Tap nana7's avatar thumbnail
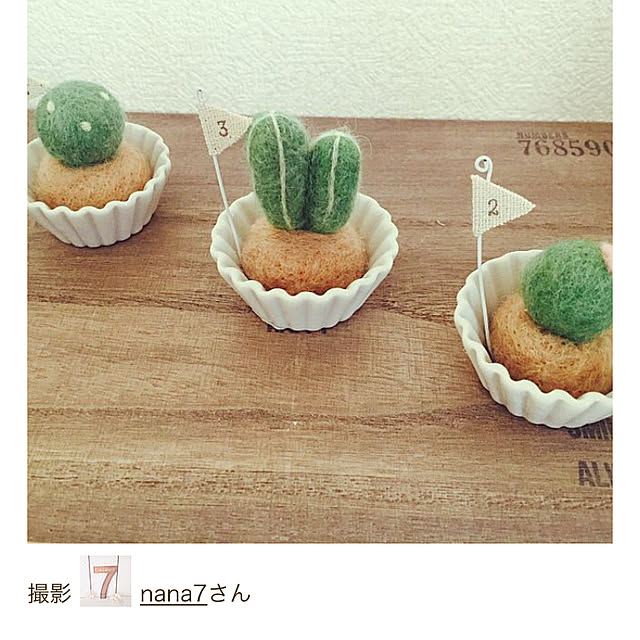This screenshot has width=640, height=640. pos(105,581)
